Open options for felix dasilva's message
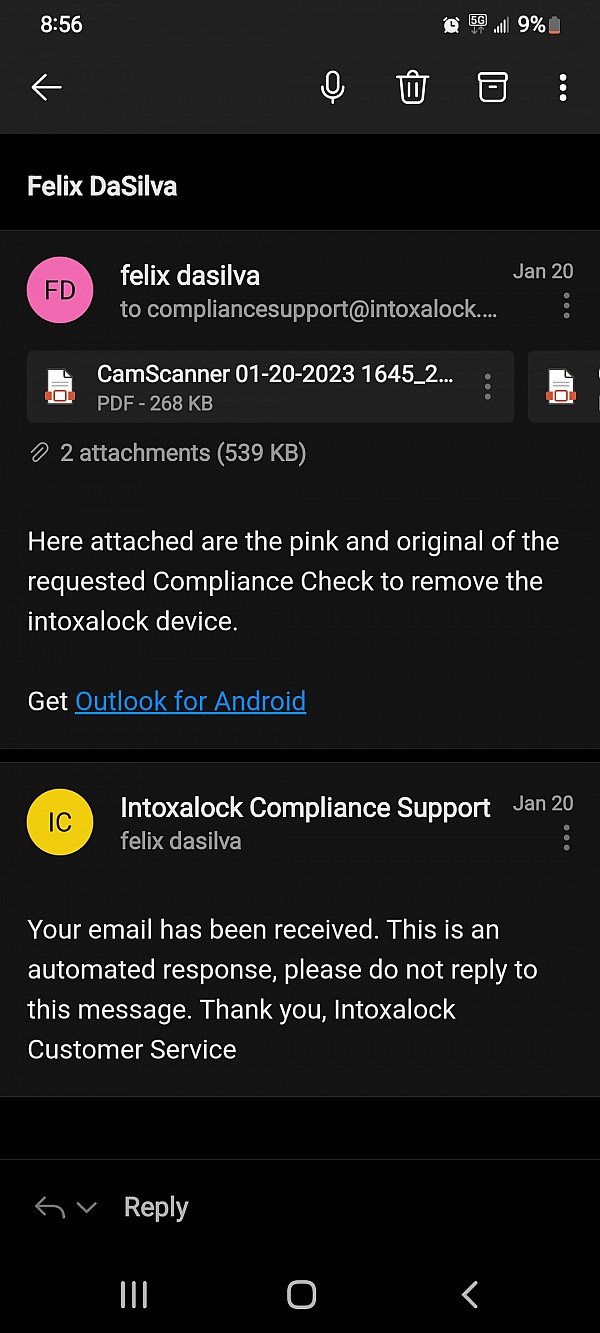The image size is (600, 1333). coord(566,306)
